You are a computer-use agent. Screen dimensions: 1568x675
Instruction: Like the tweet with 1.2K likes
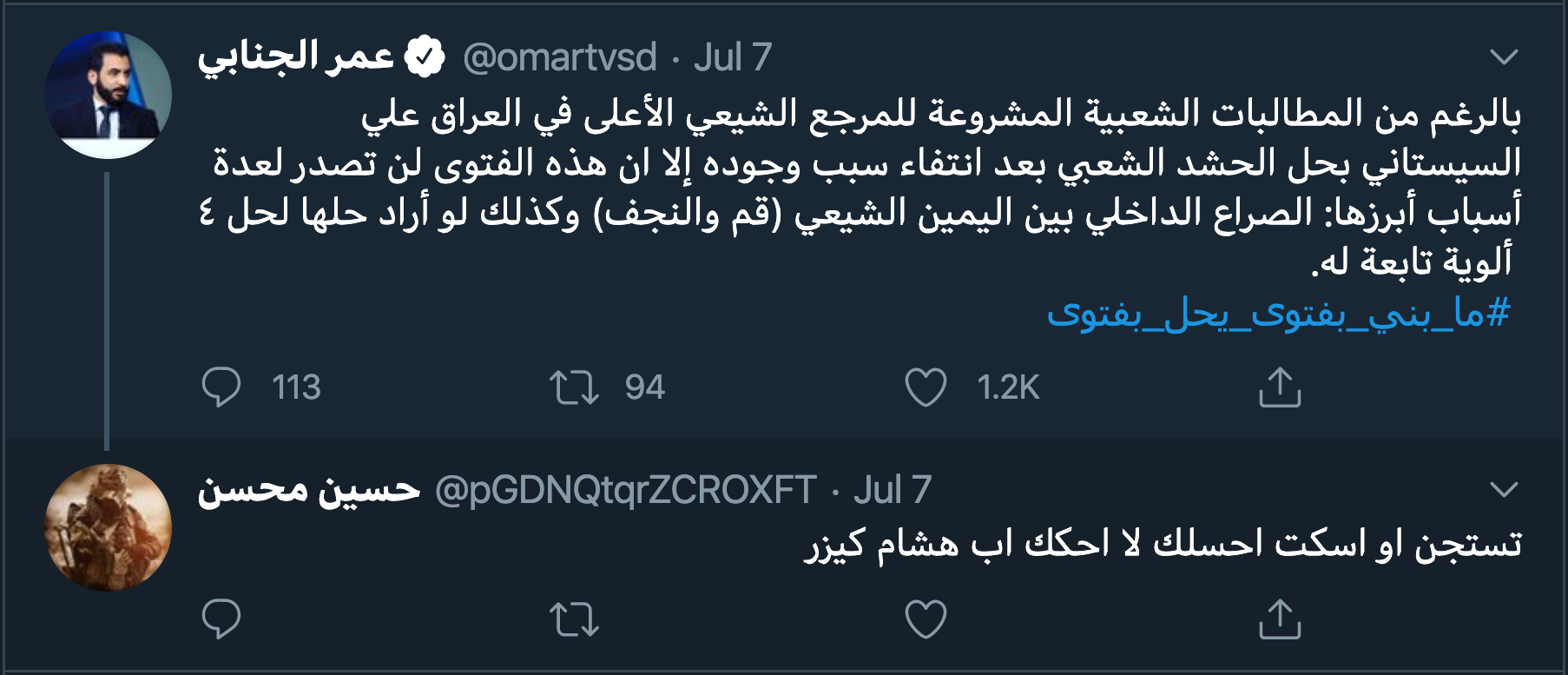coord(926,387)
